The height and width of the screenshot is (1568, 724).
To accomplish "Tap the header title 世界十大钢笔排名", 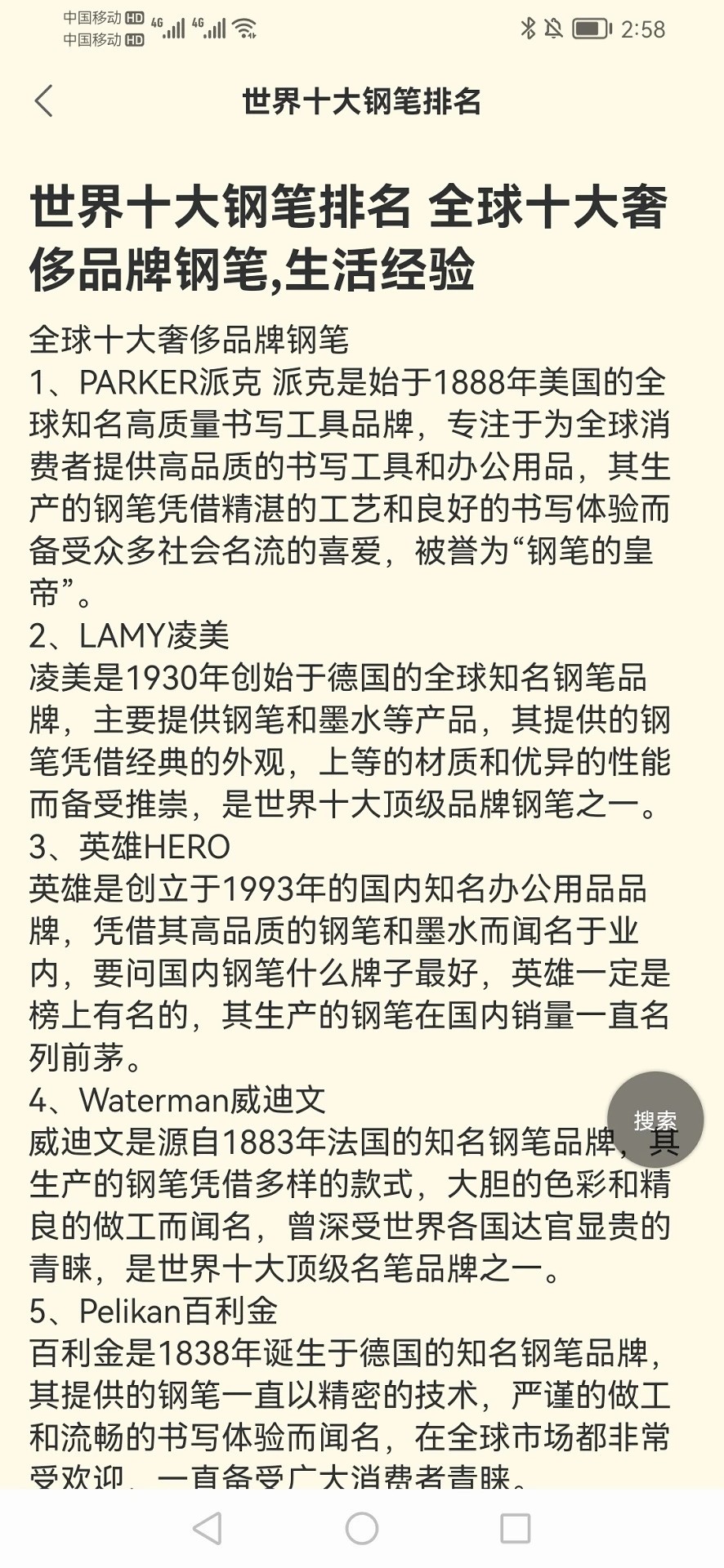I will coord(362,103).
